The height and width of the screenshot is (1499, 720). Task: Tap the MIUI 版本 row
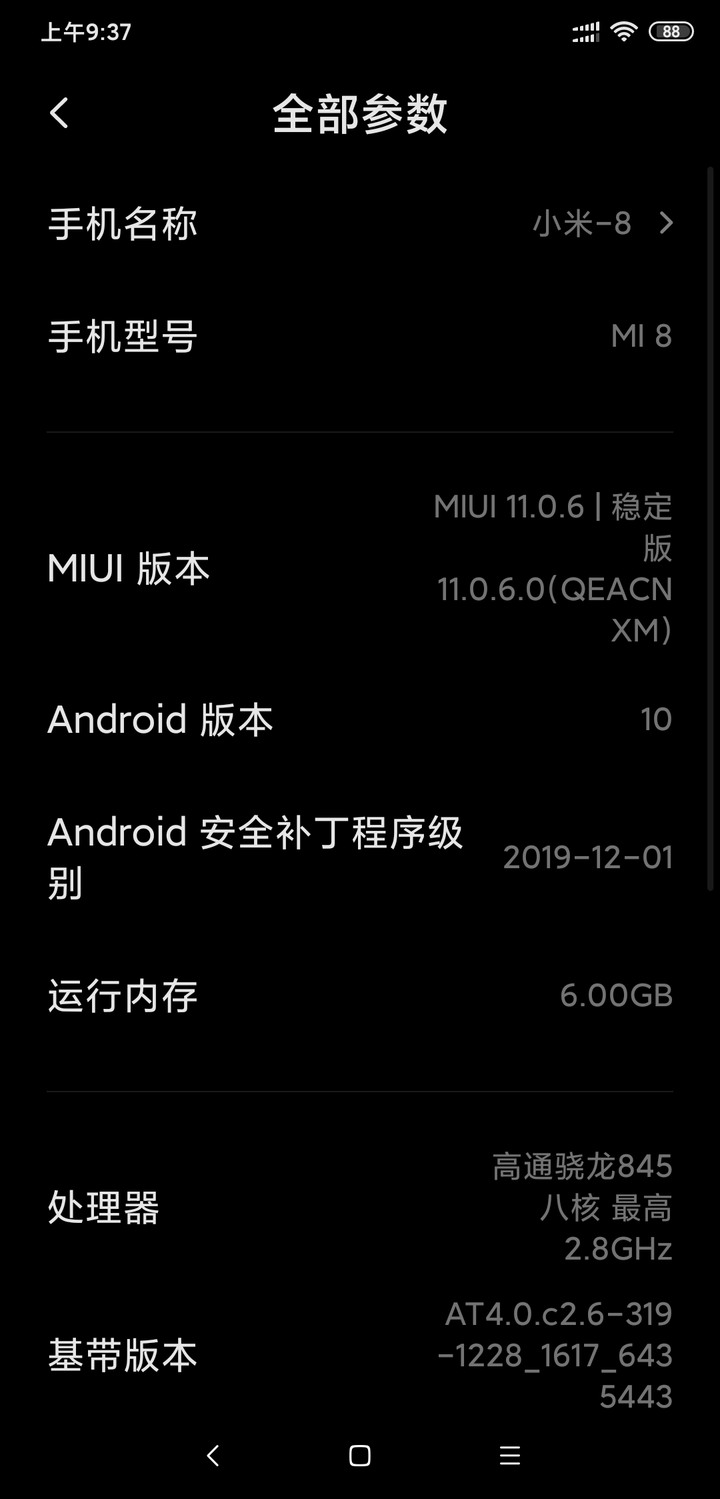coord(360,568)
